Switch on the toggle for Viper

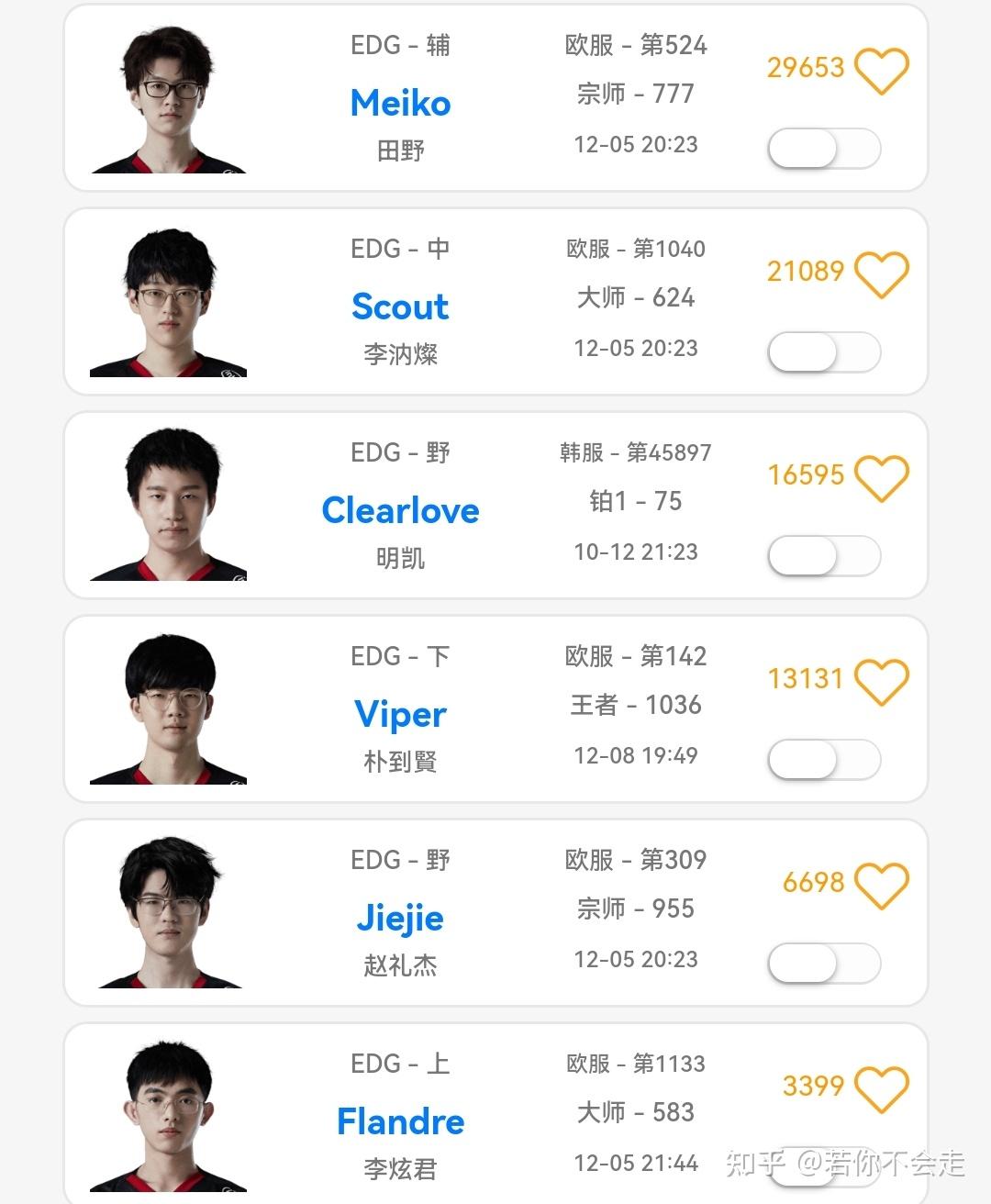click(x=823, y=760)
